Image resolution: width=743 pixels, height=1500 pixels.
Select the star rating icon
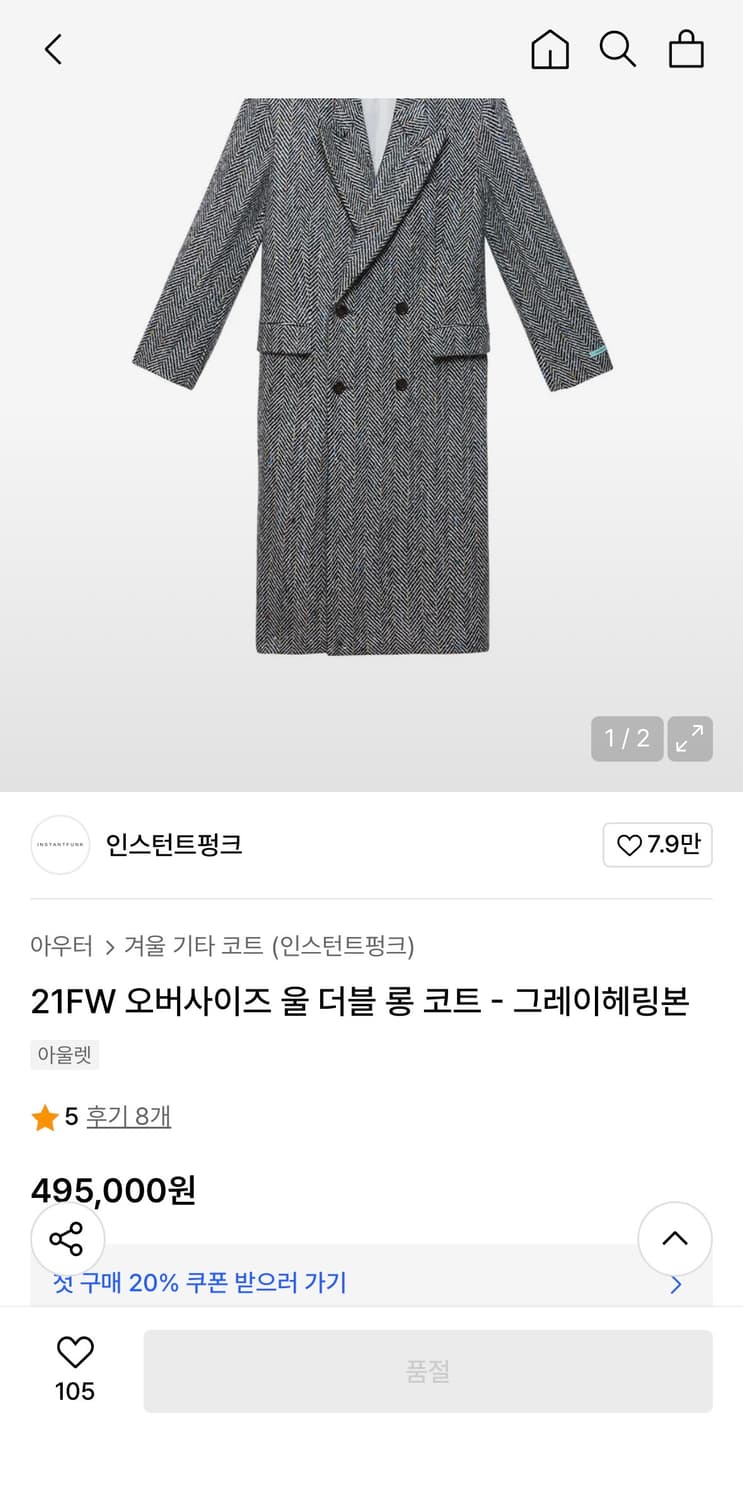(44, 1118)
